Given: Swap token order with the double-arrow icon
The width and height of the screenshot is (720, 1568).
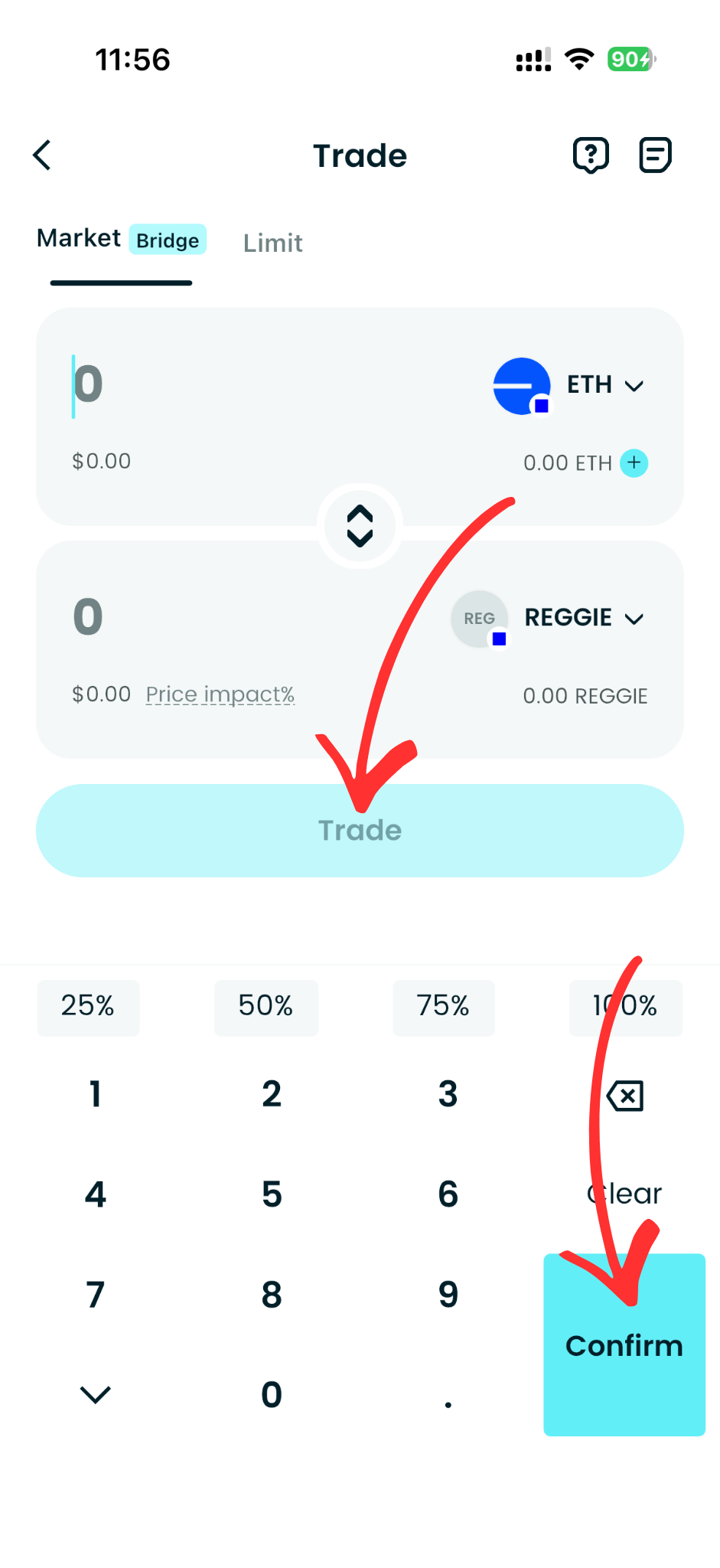Looking at the screenshot, I should (360, 526).
